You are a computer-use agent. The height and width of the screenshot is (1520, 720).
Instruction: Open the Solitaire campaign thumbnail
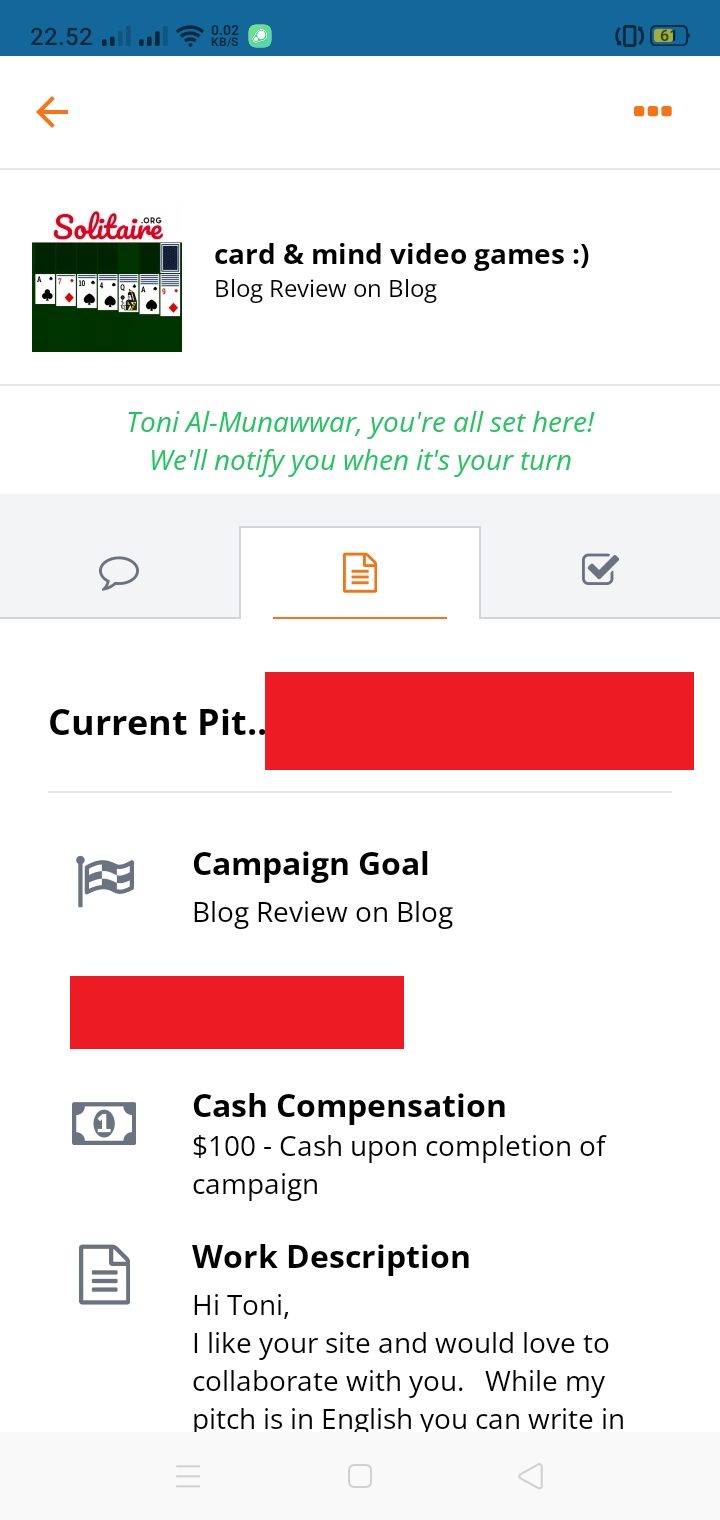pos(107,281)
